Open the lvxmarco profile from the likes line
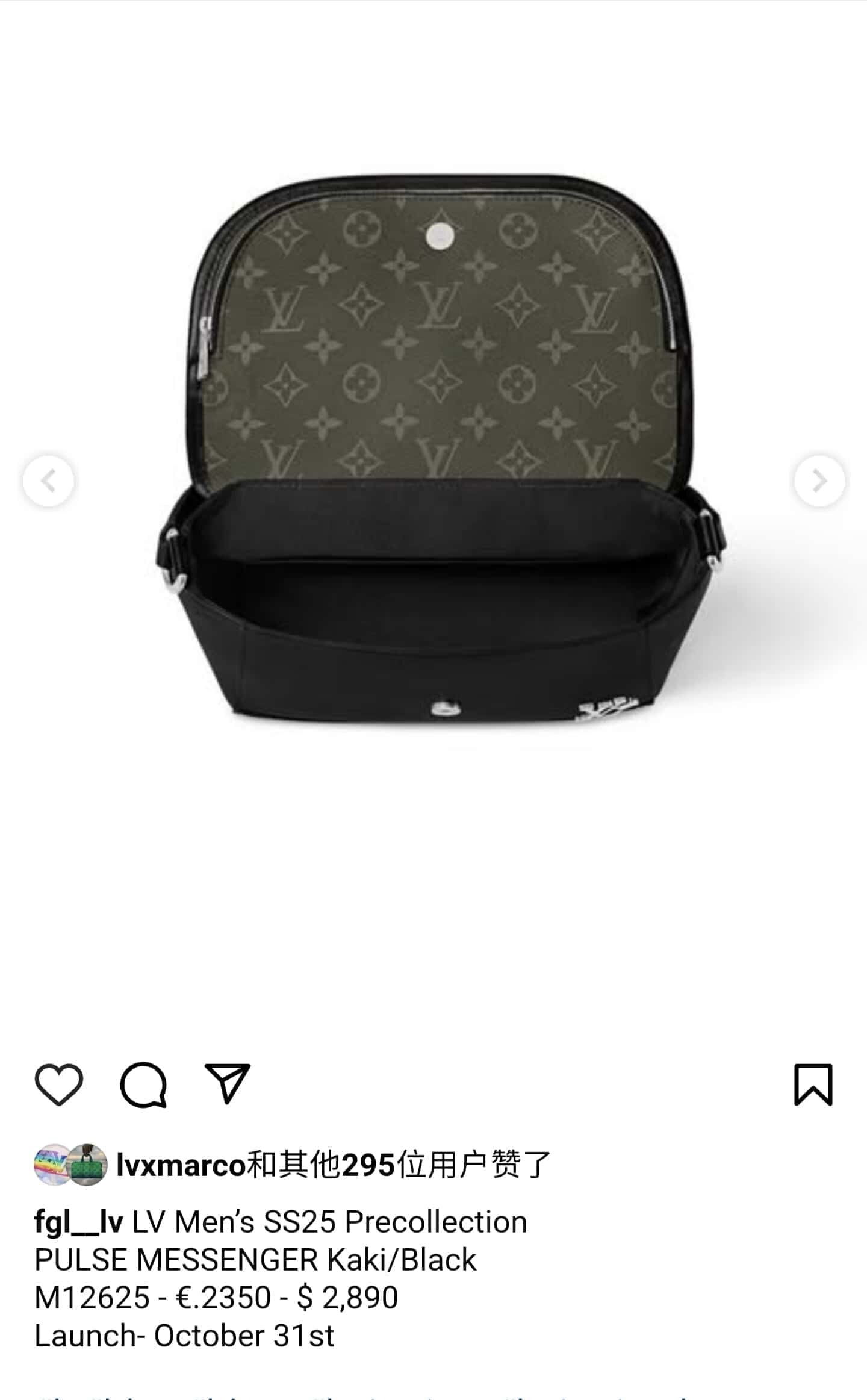The width and height of the screenshot is (867, 1400). pyautogui.click(x=181, y=1166)
